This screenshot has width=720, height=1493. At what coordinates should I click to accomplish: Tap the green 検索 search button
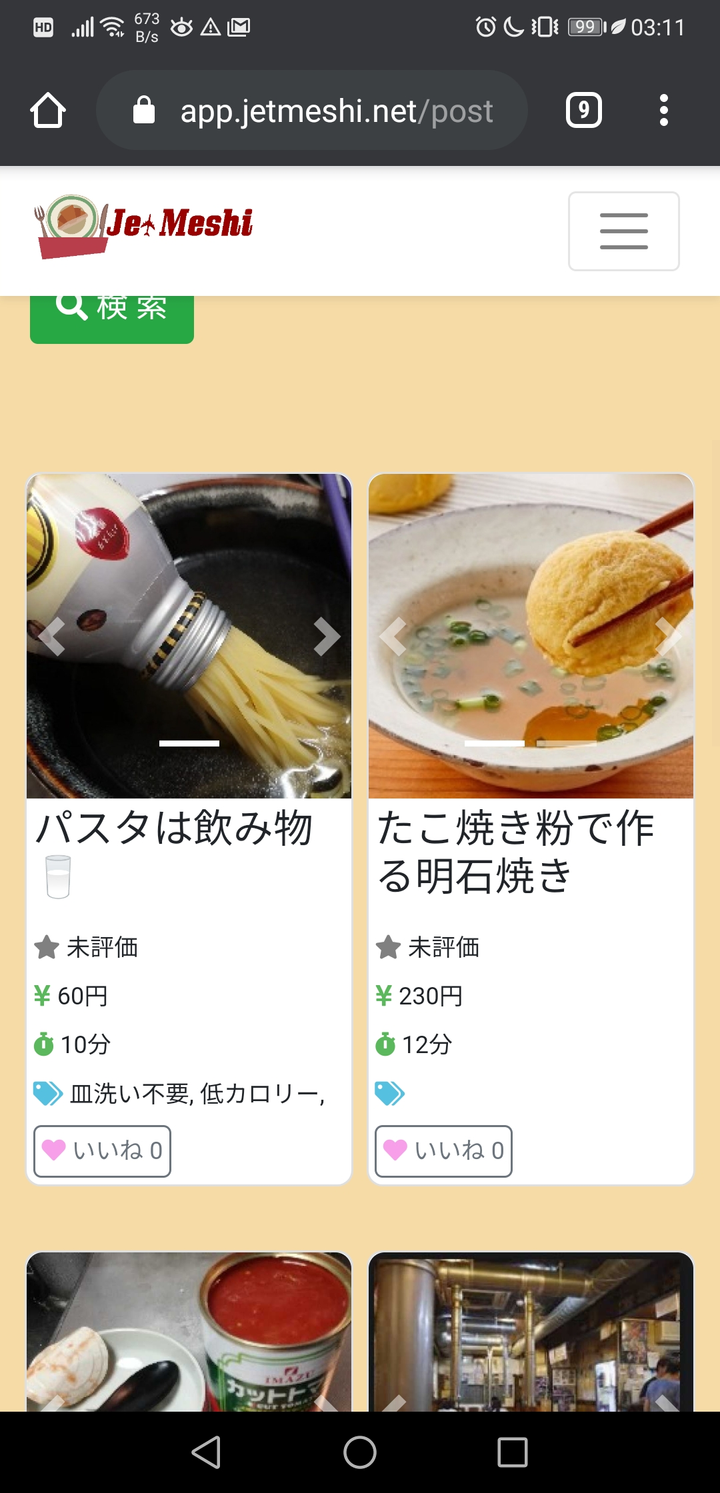[x=112, y=310]
